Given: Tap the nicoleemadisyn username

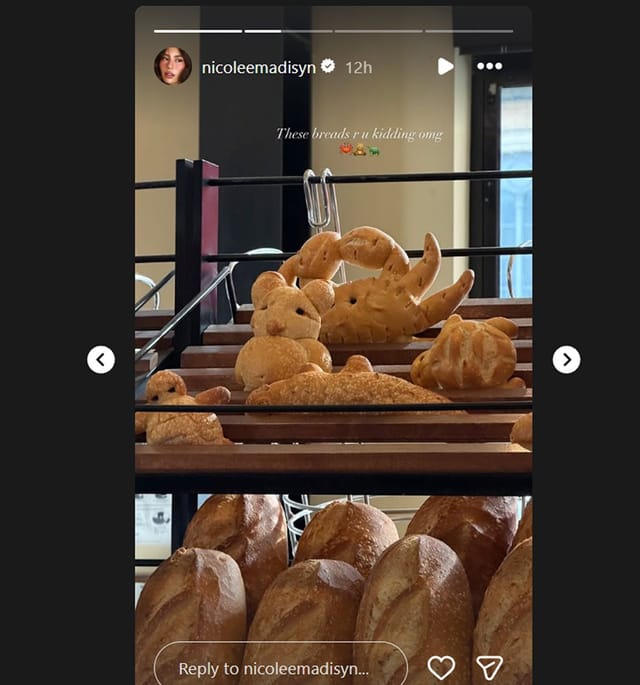Looking at the screenshot, I should [260, 67].
